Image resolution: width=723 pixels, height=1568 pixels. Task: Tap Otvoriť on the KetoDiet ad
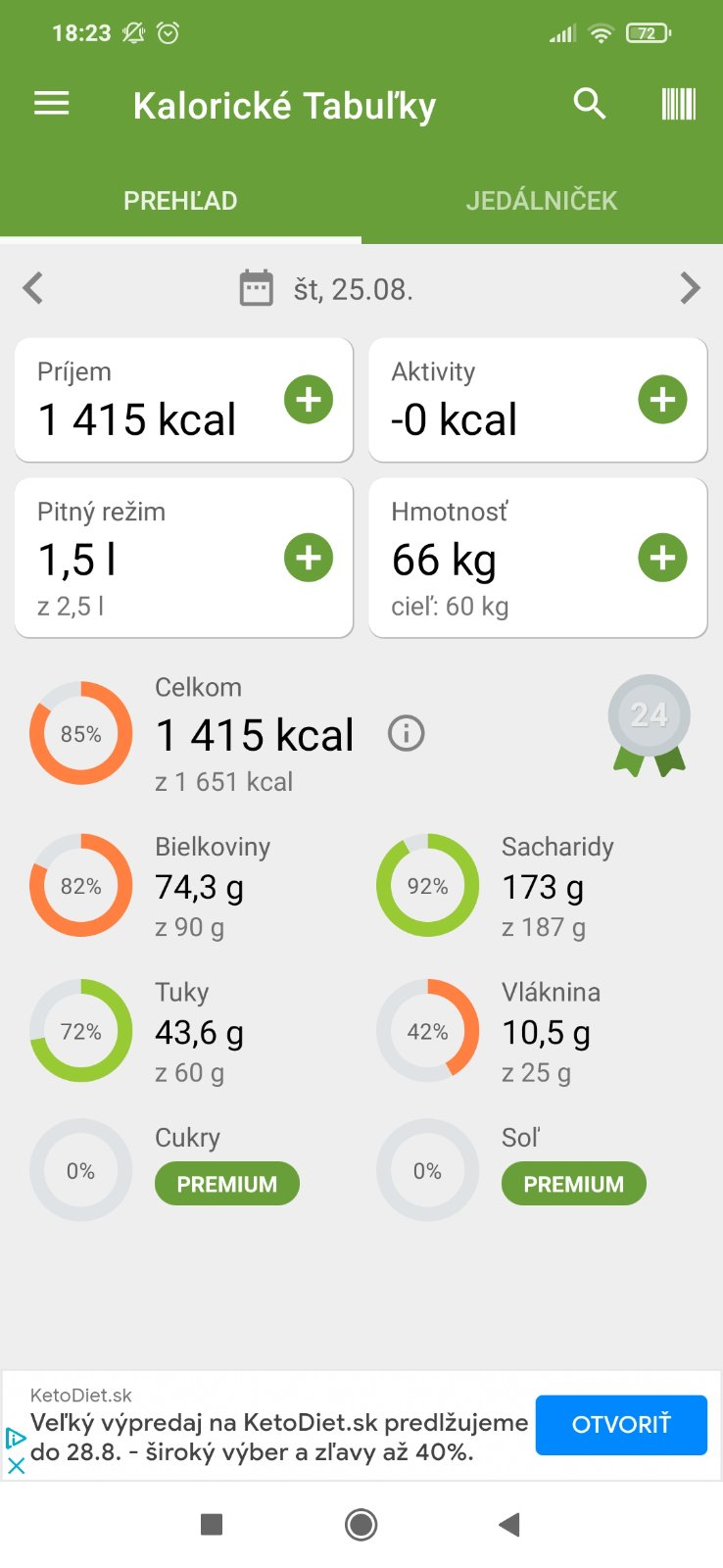621,1425
